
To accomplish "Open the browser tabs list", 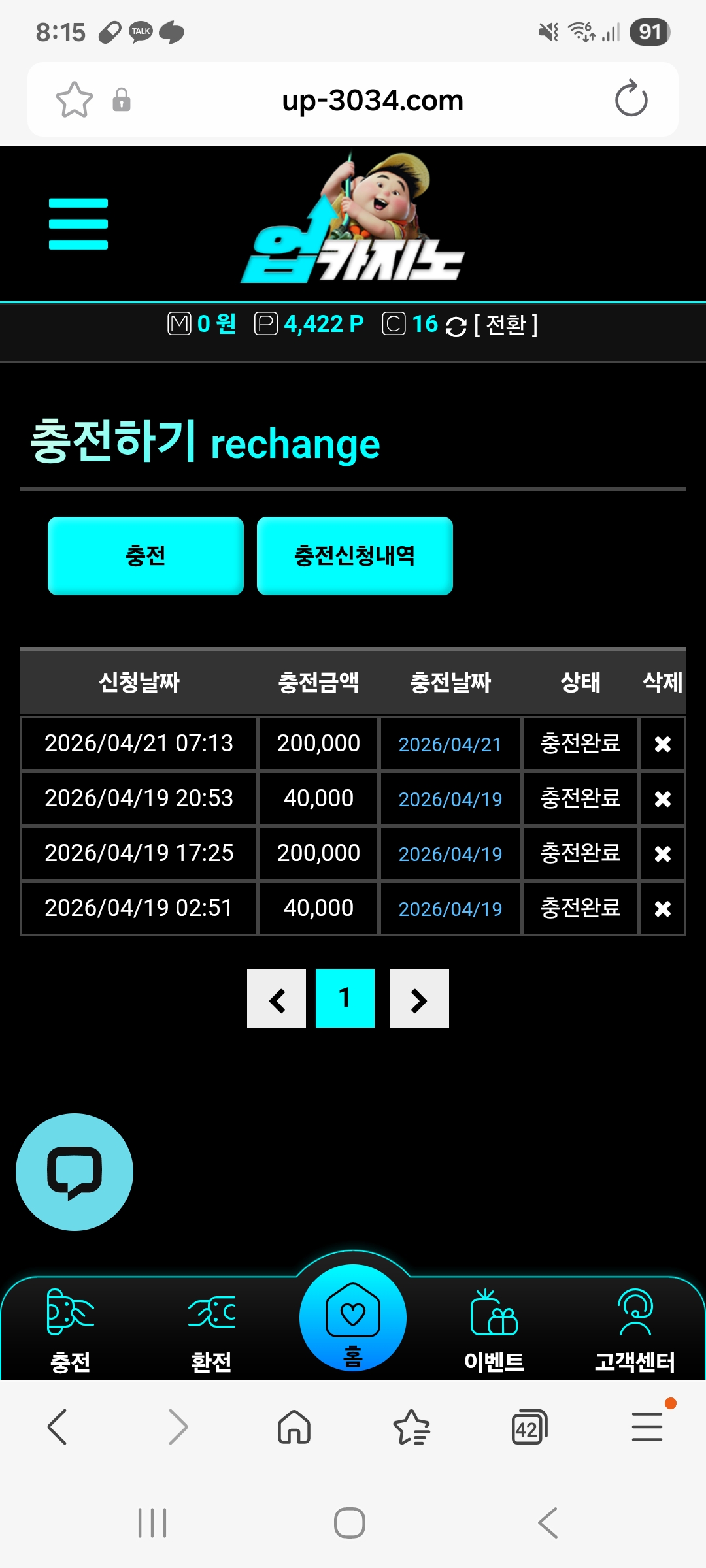I will (x=529, y=1428).
